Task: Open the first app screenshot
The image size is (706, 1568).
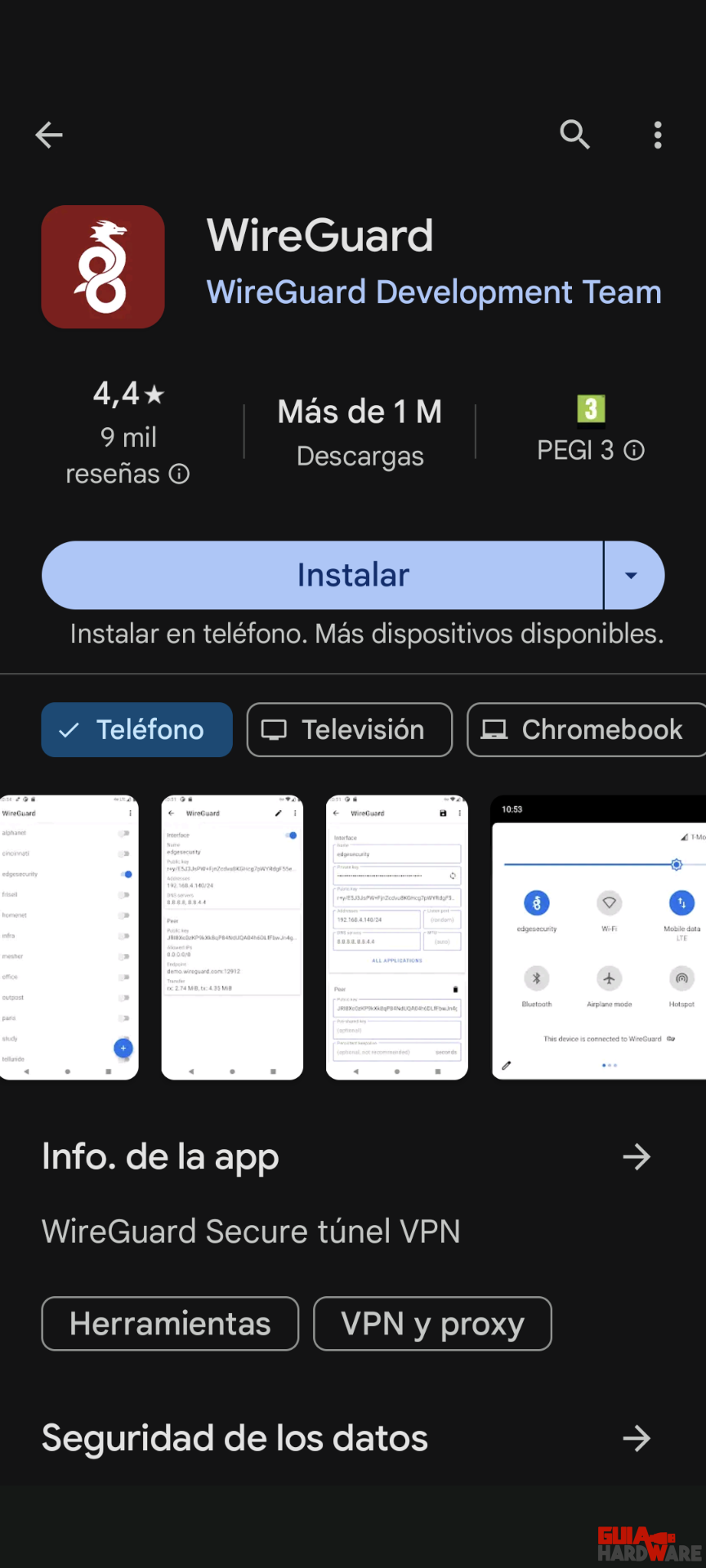Action: click(x=69, y=938)
